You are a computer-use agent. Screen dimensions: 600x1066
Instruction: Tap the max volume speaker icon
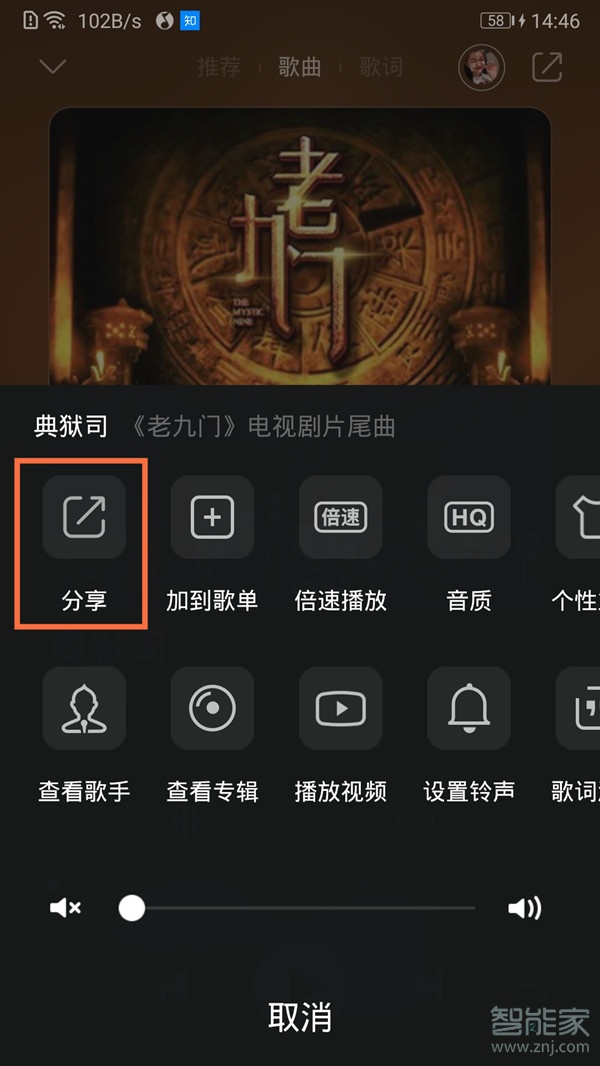click(x=524, y=908)
